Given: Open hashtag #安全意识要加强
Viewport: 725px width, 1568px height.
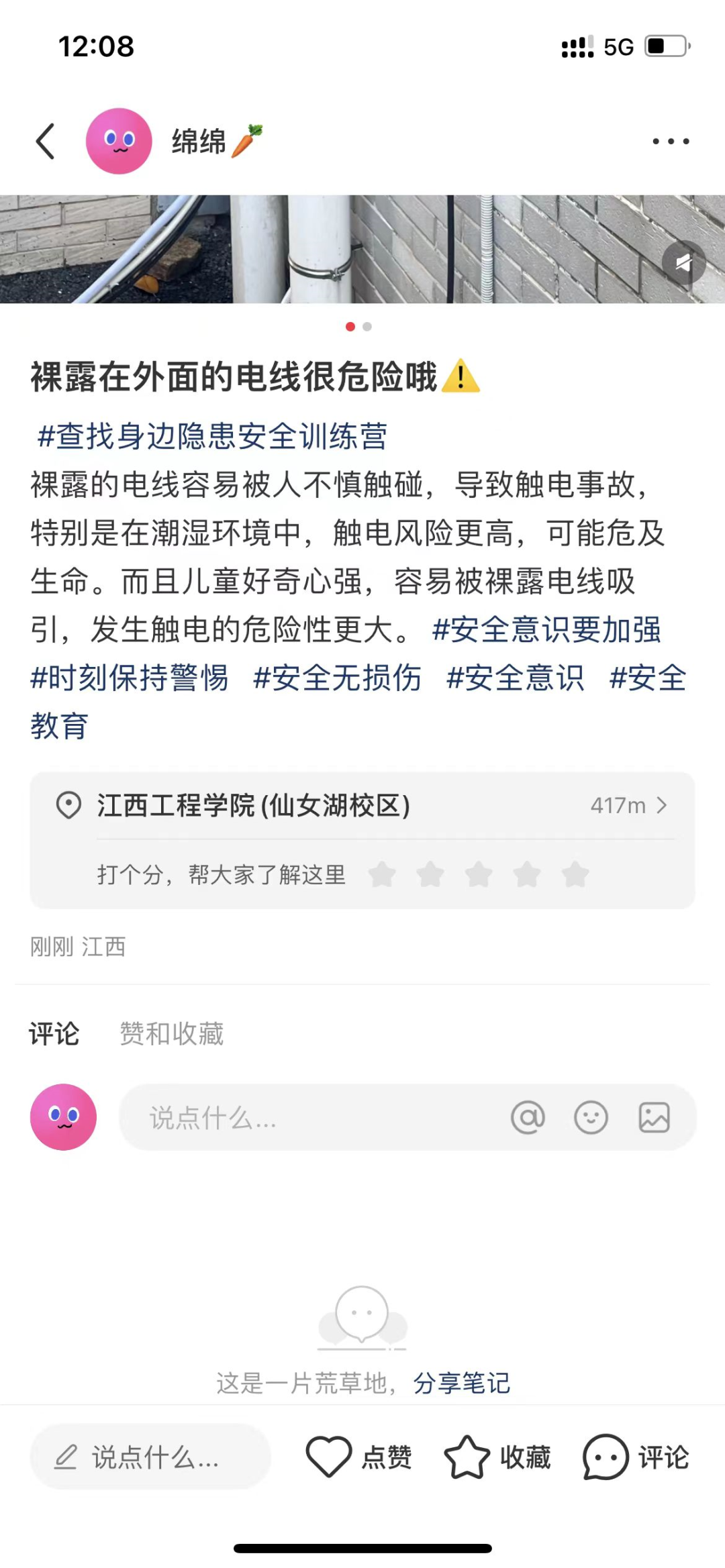Looking at the screenshot, I should 546,629.
